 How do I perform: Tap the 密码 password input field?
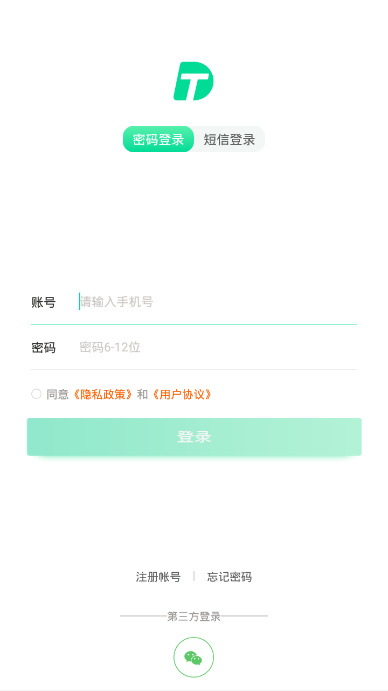point(217,347)
